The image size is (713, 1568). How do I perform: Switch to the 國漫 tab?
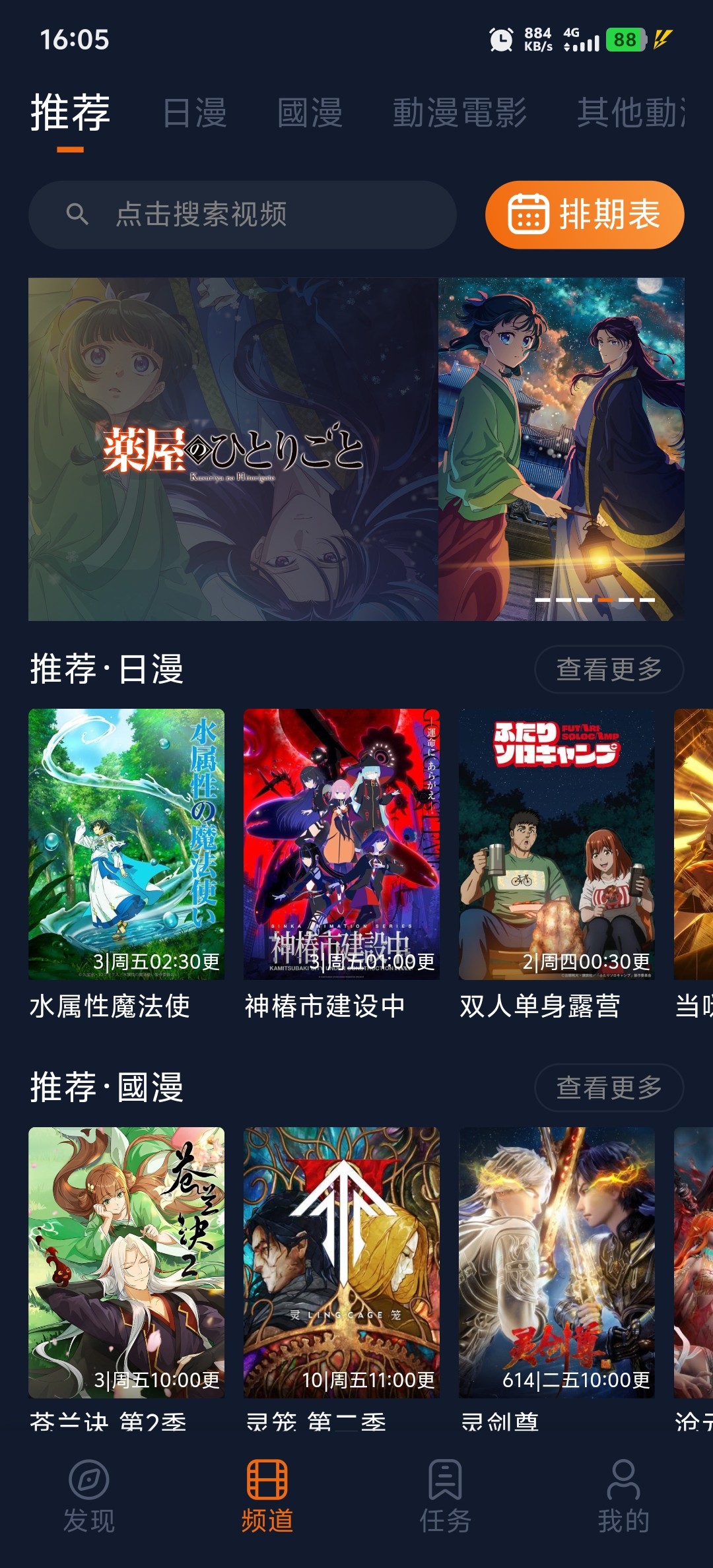(310, 113)
